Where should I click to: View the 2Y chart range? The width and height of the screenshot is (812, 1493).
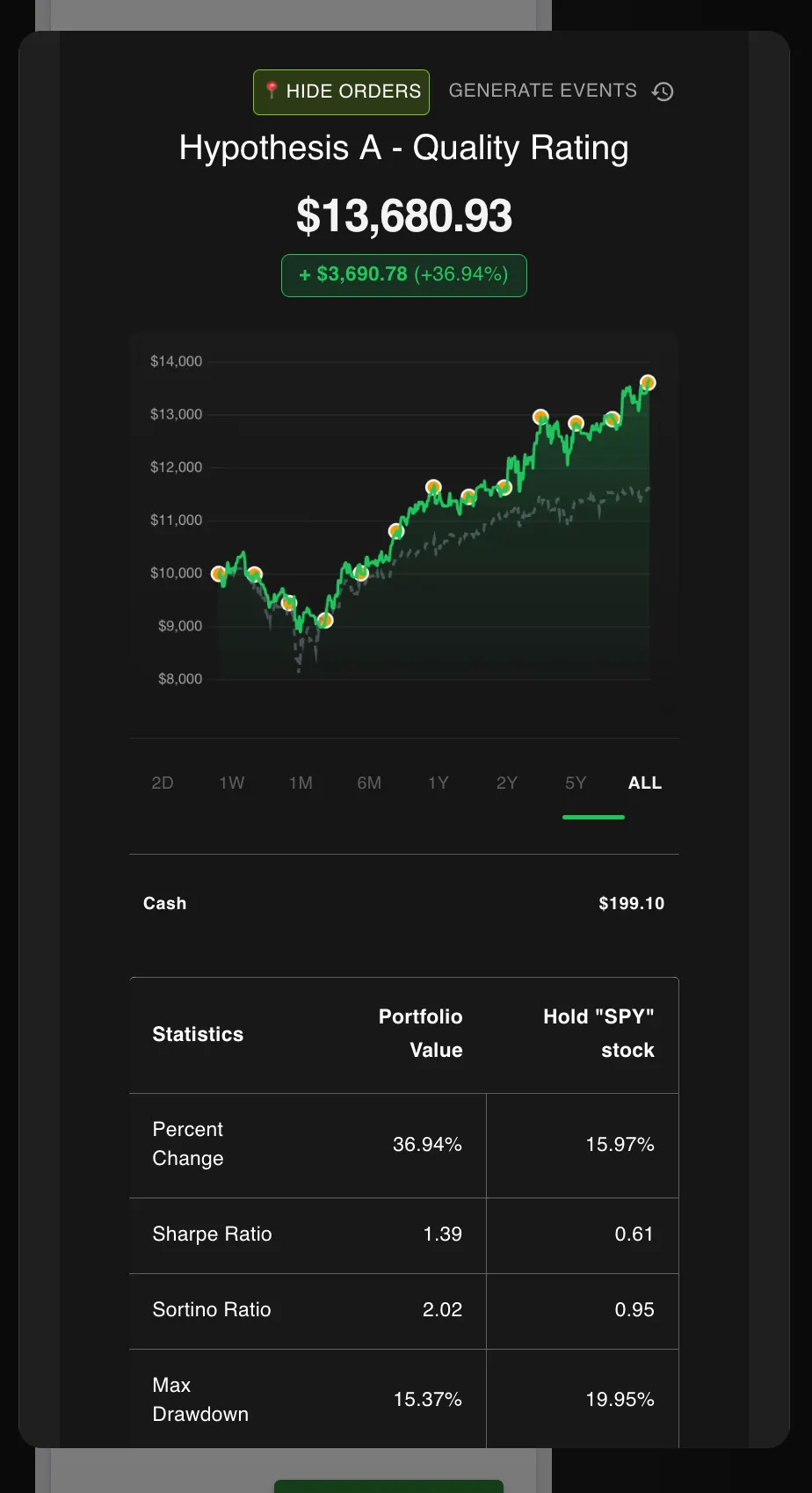(507, 783)
